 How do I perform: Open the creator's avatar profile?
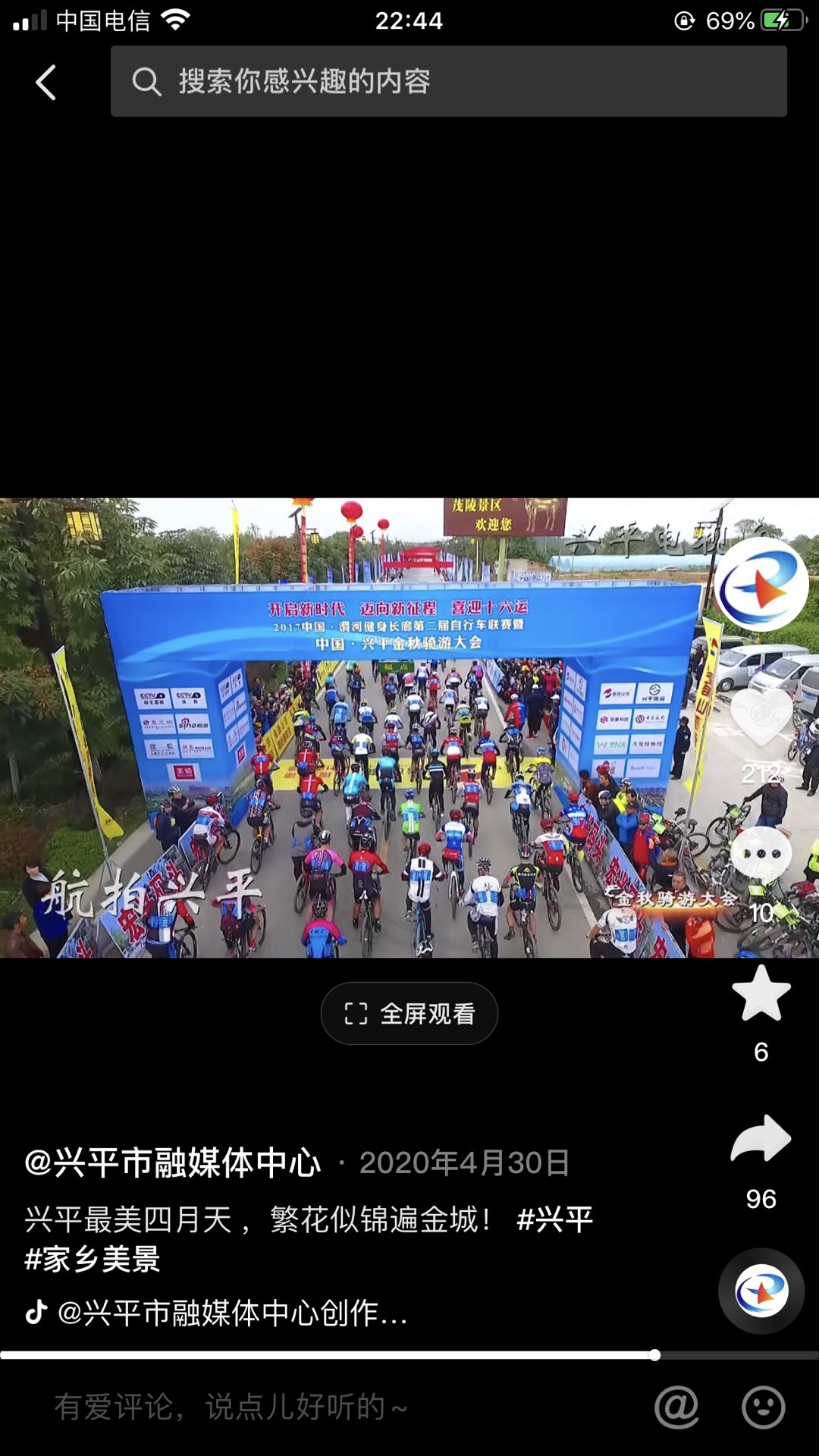click(761, 584)
